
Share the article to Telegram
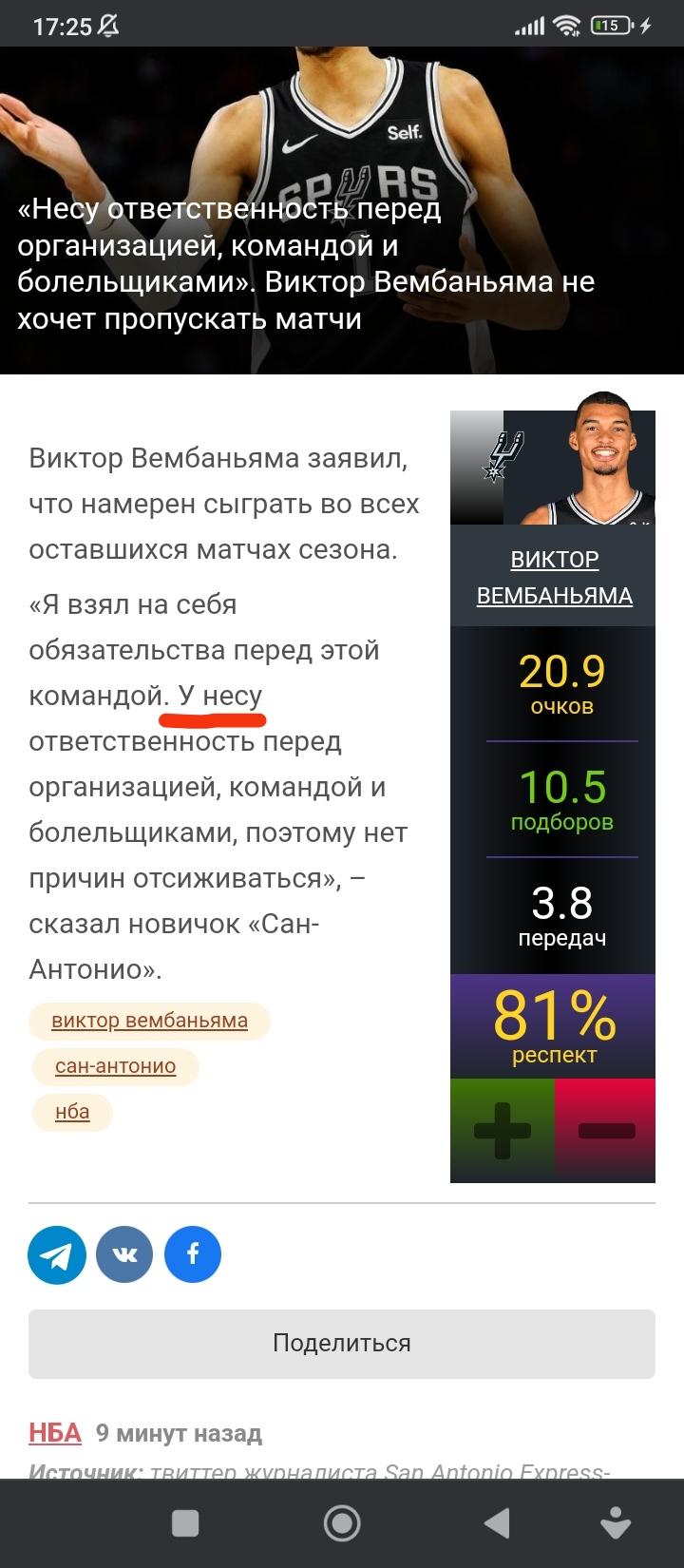point(57,1254)
